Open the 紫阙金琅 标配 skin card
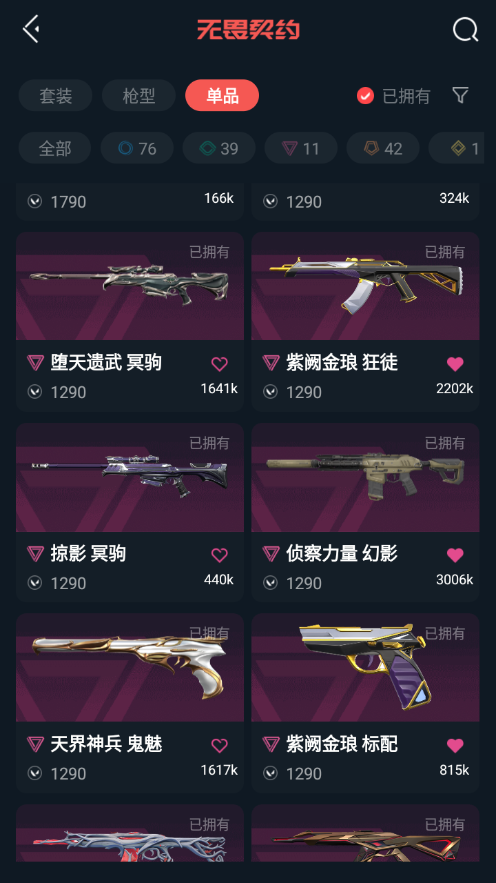 [x=365, y=703]
